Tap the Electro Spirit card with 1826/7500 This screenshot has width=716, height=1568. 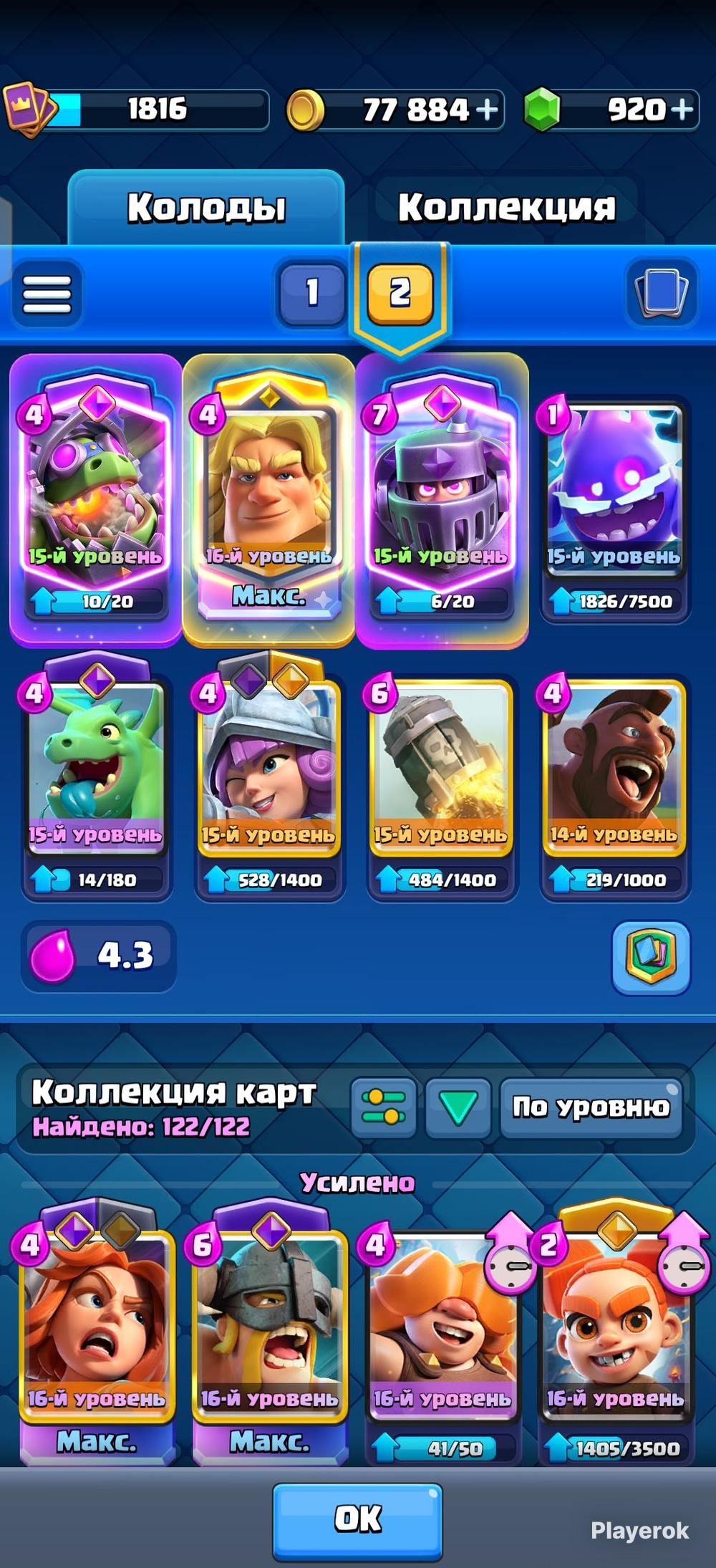point(614,510)
